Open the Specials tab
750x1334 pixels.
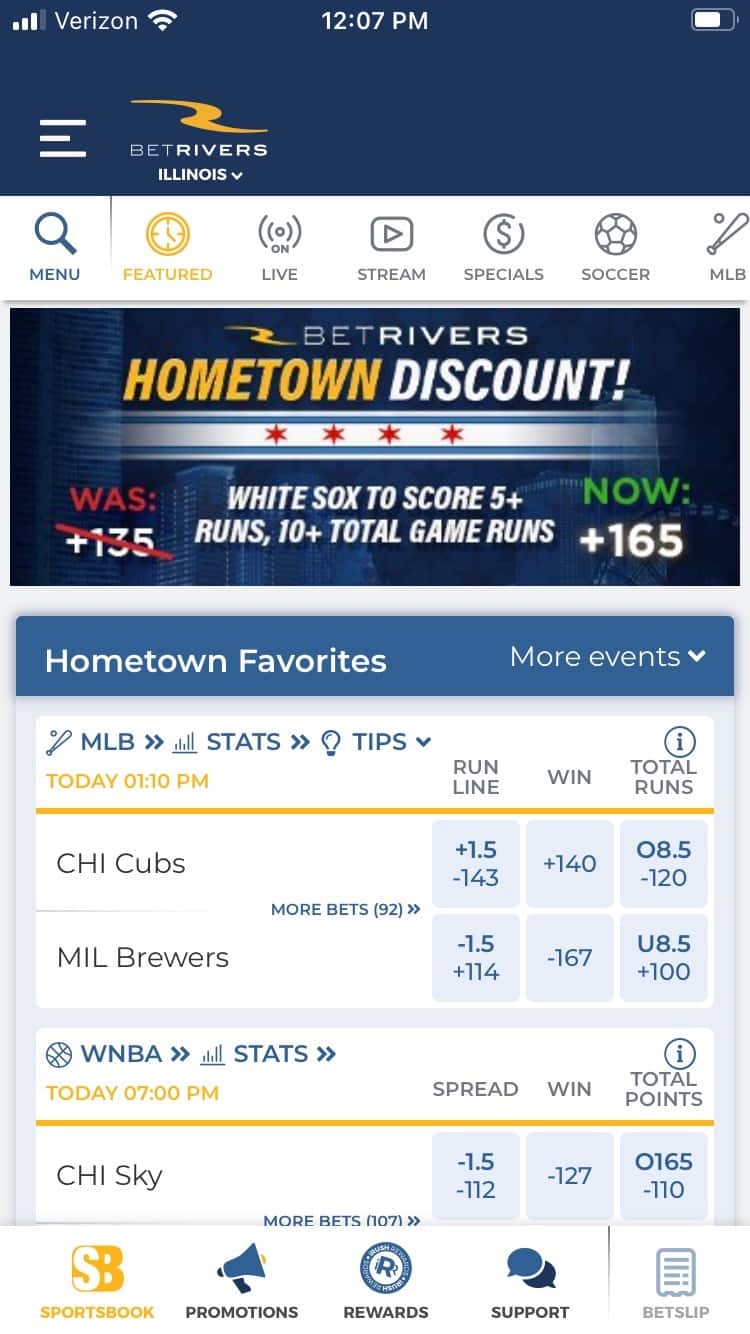click(x=503, y=247)
